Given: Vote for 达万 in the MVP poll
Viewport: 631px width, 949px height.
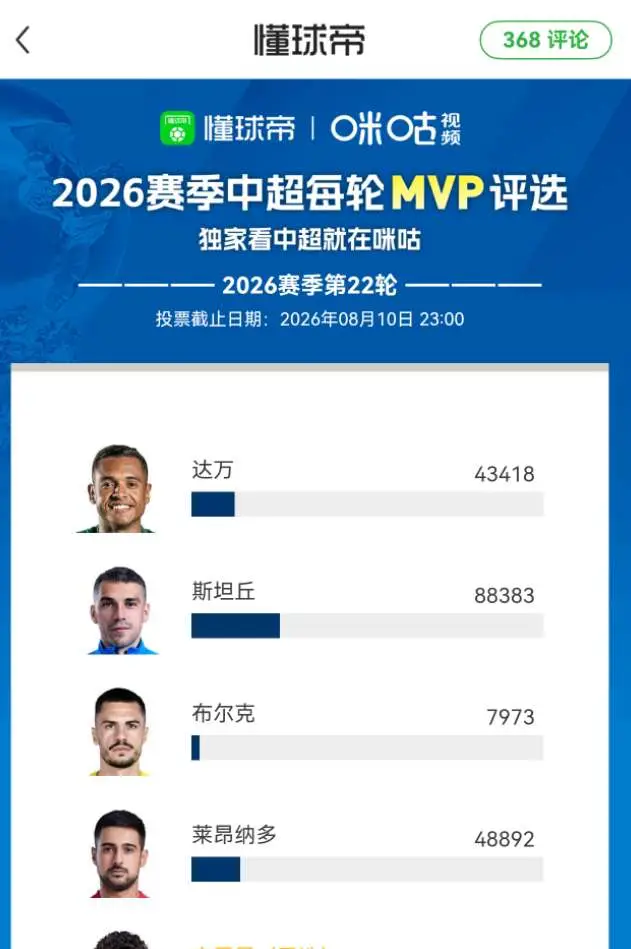Looking at the screenshot, I should tap(309, 489).
